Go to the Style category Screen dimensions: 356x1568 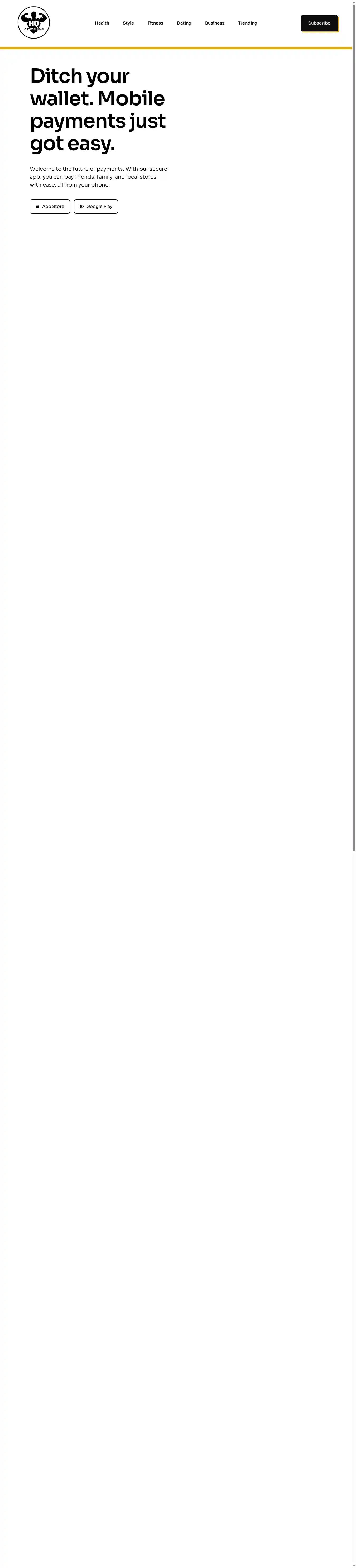click(128, 23)
